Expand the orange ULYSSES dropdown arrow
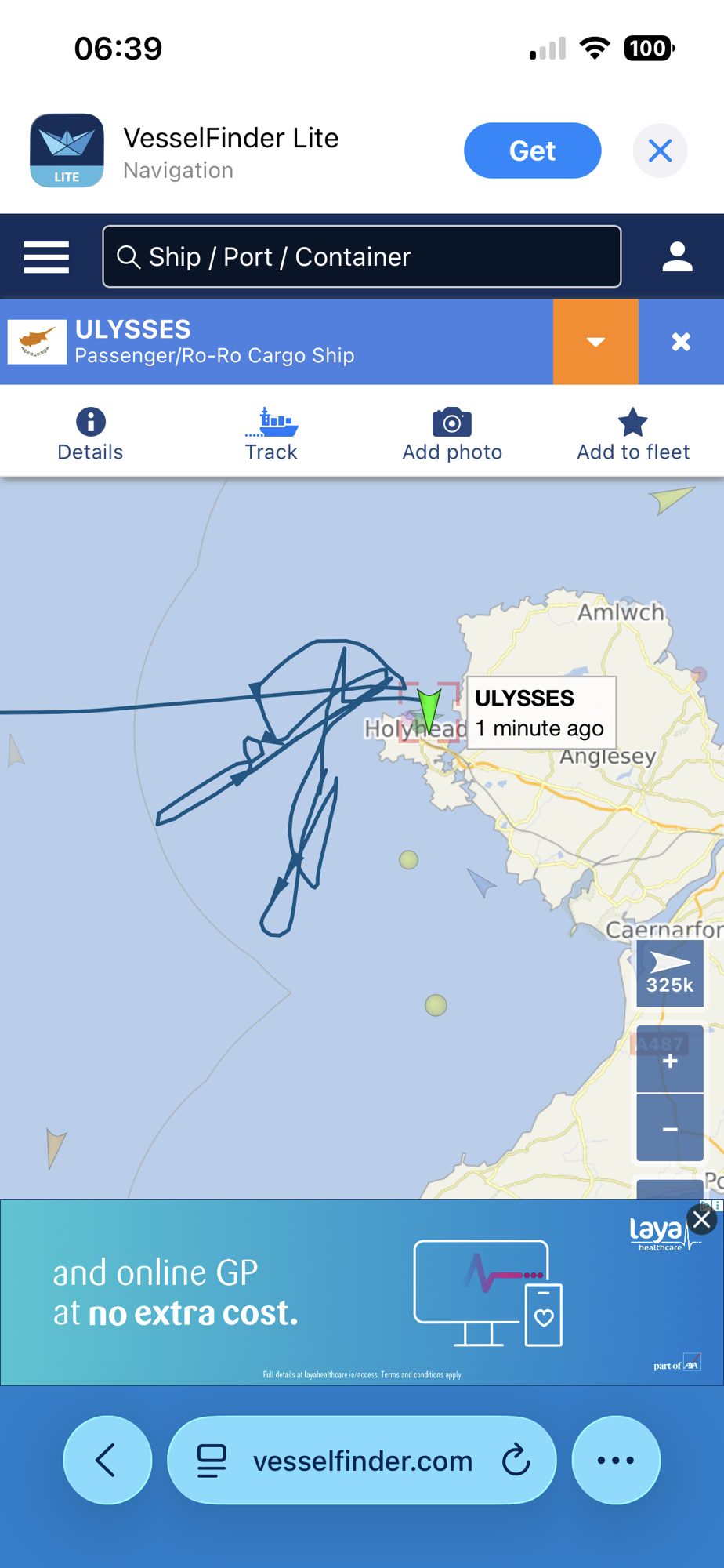724x1568 pixels. 595,342
